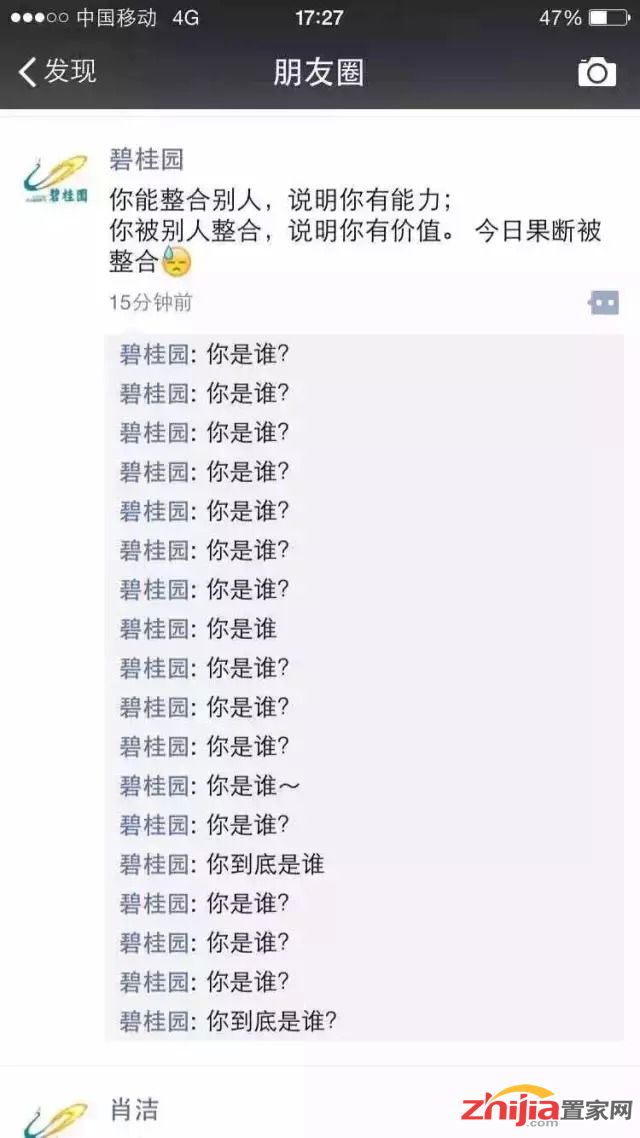Screen dimensions: 640x1138
Task: Open 肖洁's avatar
Action: coord(56,1118)
